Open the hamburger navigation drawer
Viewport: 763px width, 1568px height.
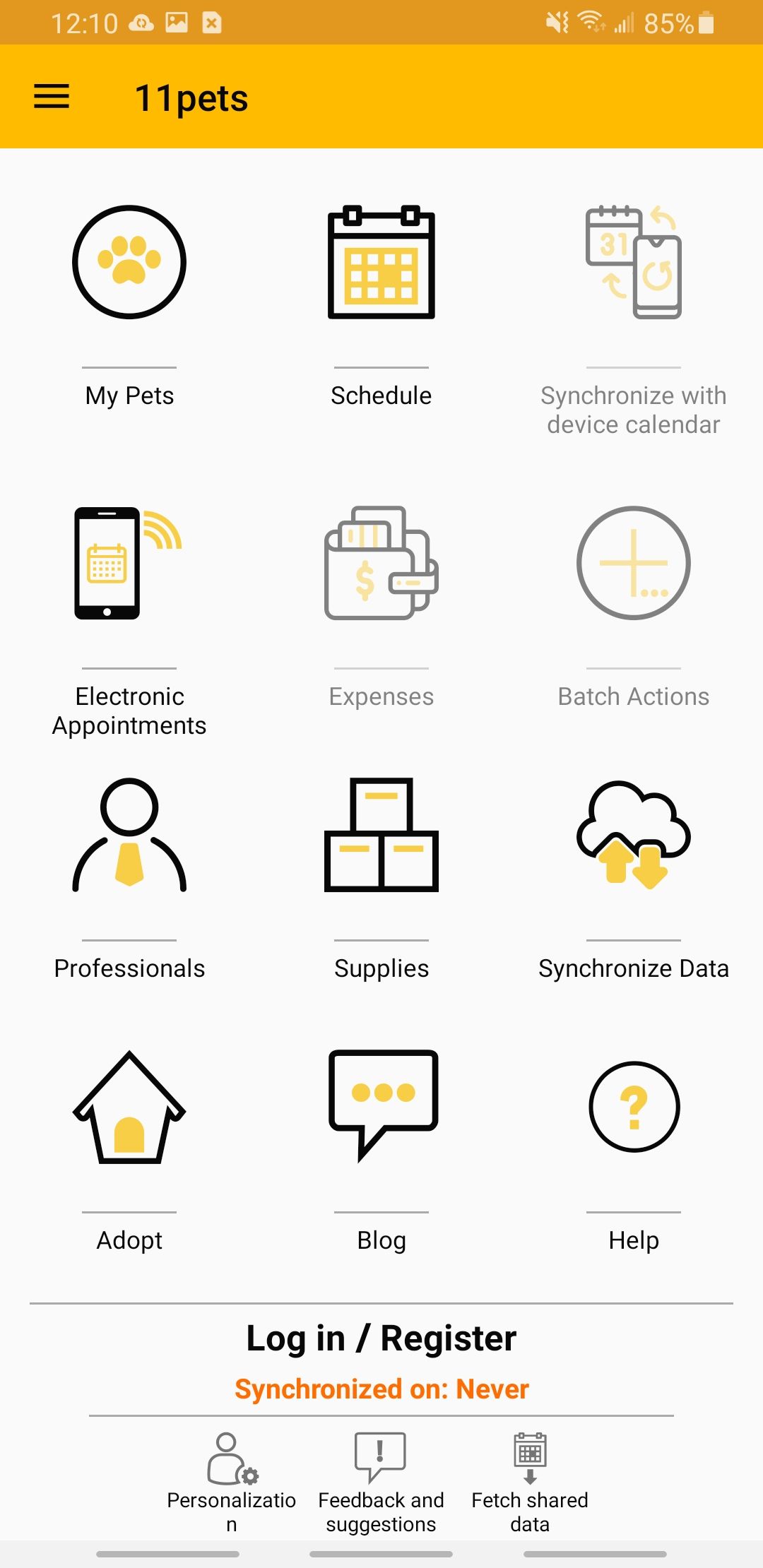[52, 97]
